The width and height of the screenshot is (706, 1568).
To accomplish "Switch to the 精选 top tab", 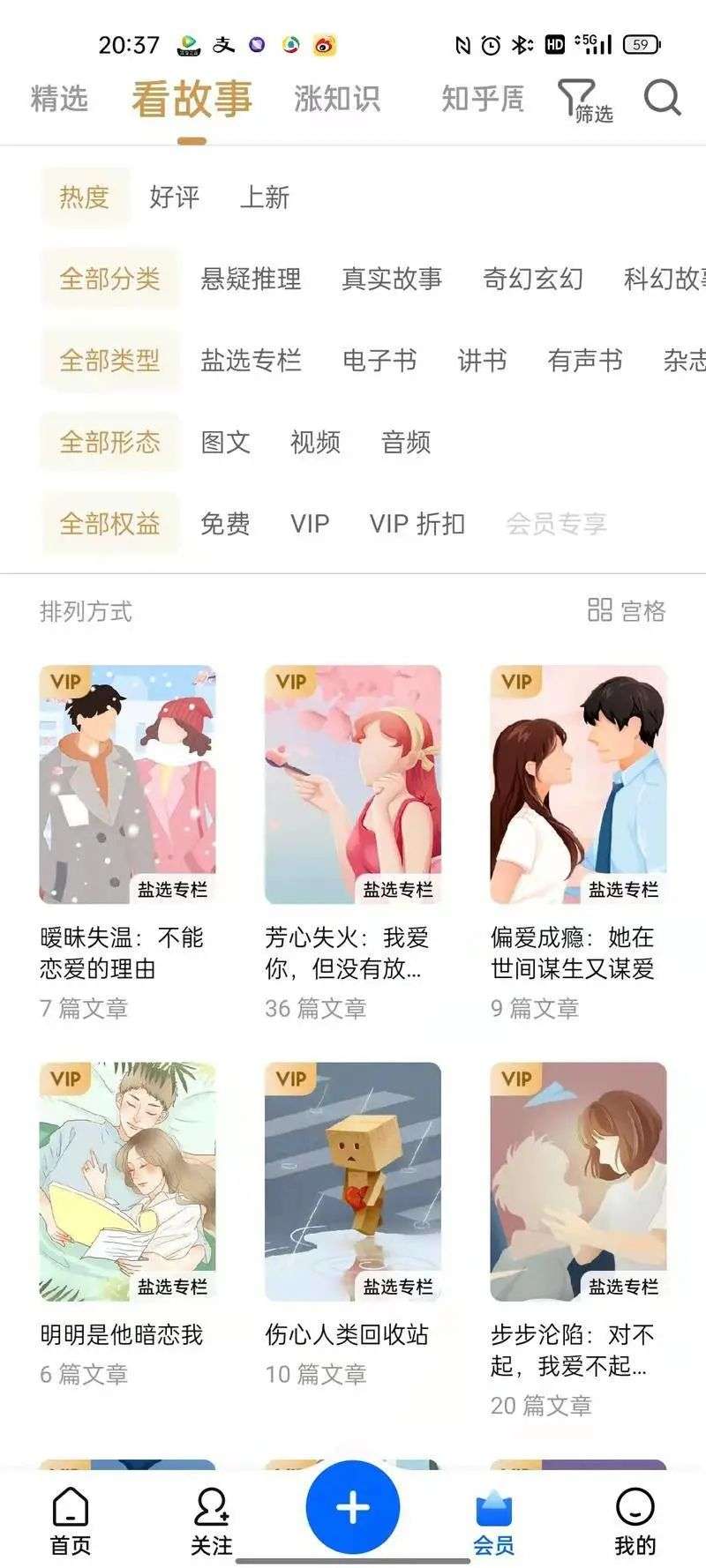I will pyautogui.click(x=59, y=99).
